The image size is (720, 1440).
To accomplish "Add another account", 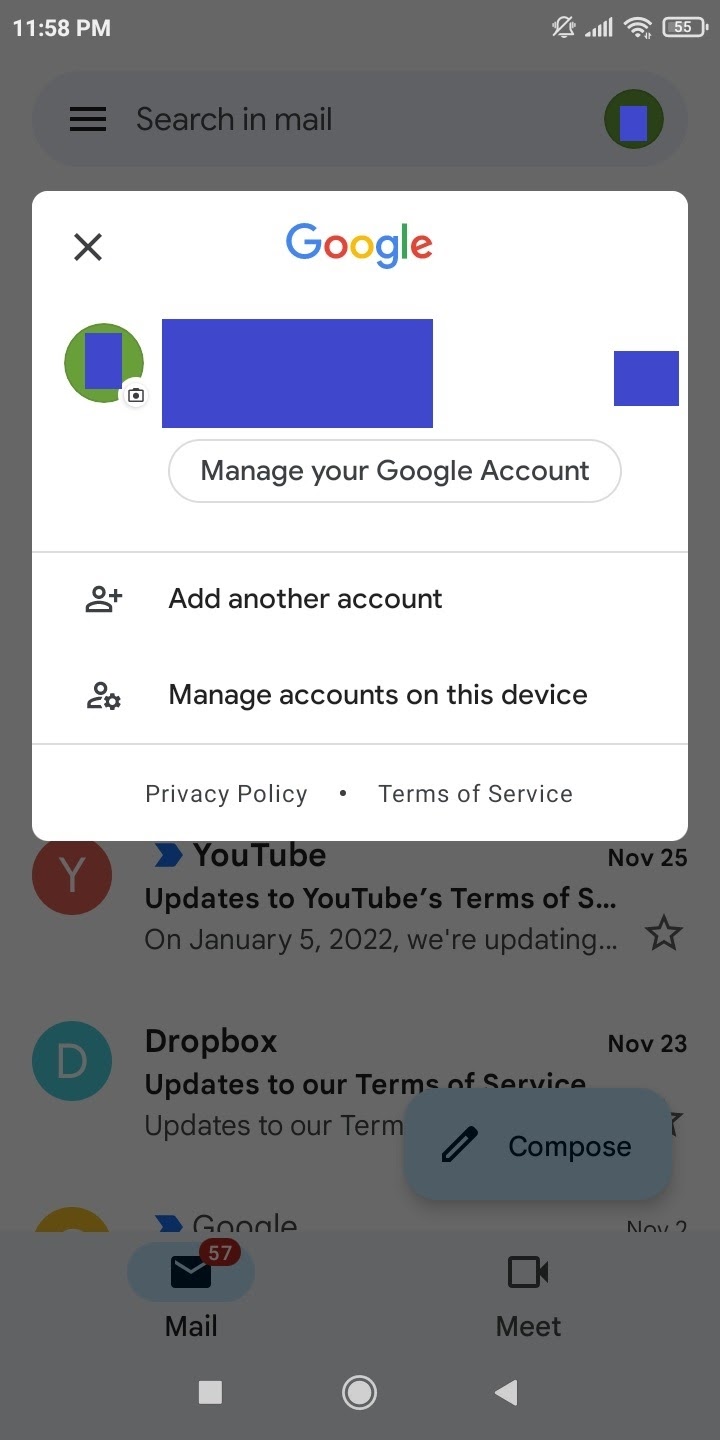I will click(x=360, y=599).
